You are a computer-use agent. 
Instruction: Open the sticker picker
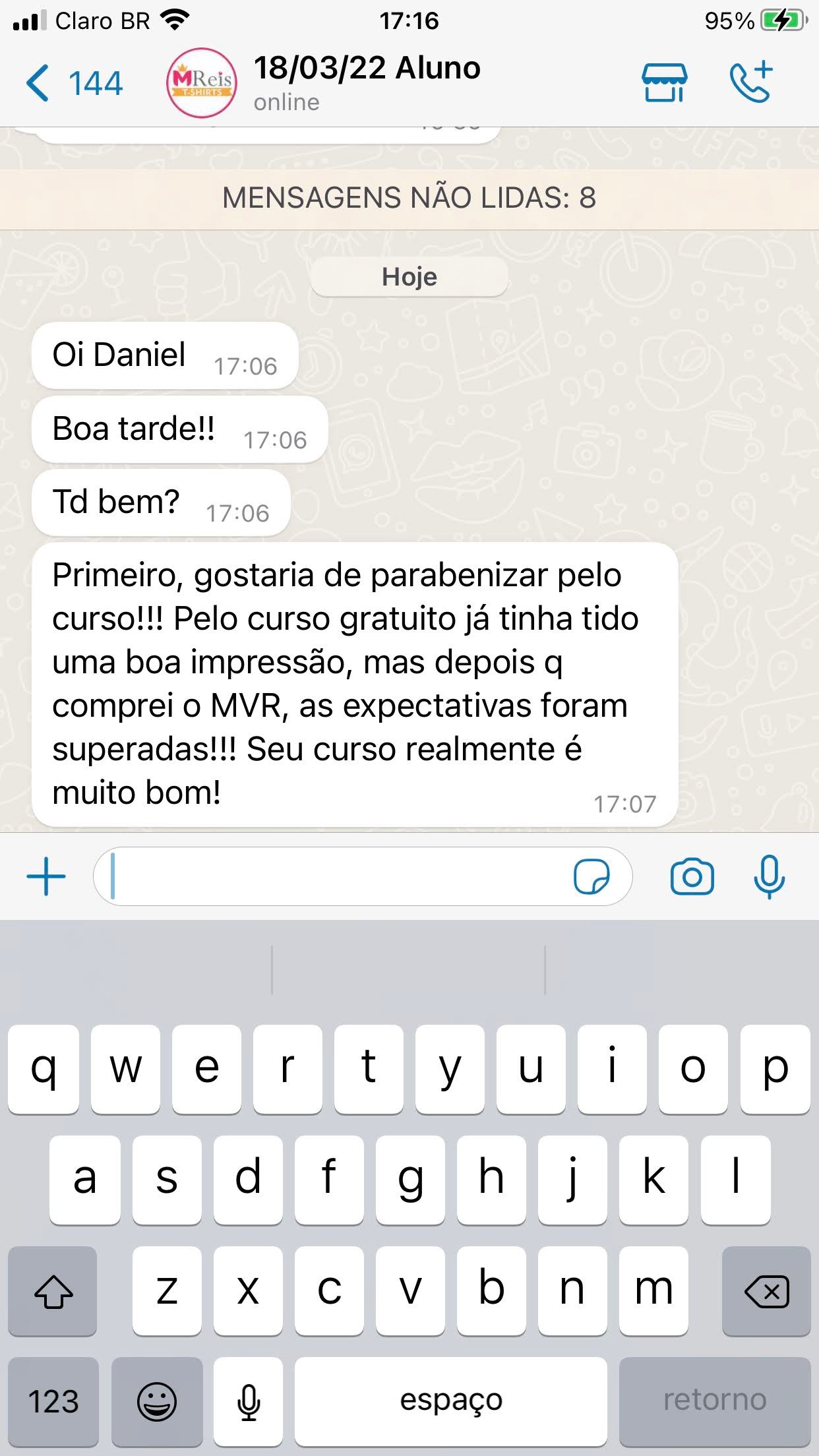tap(591, 876)
